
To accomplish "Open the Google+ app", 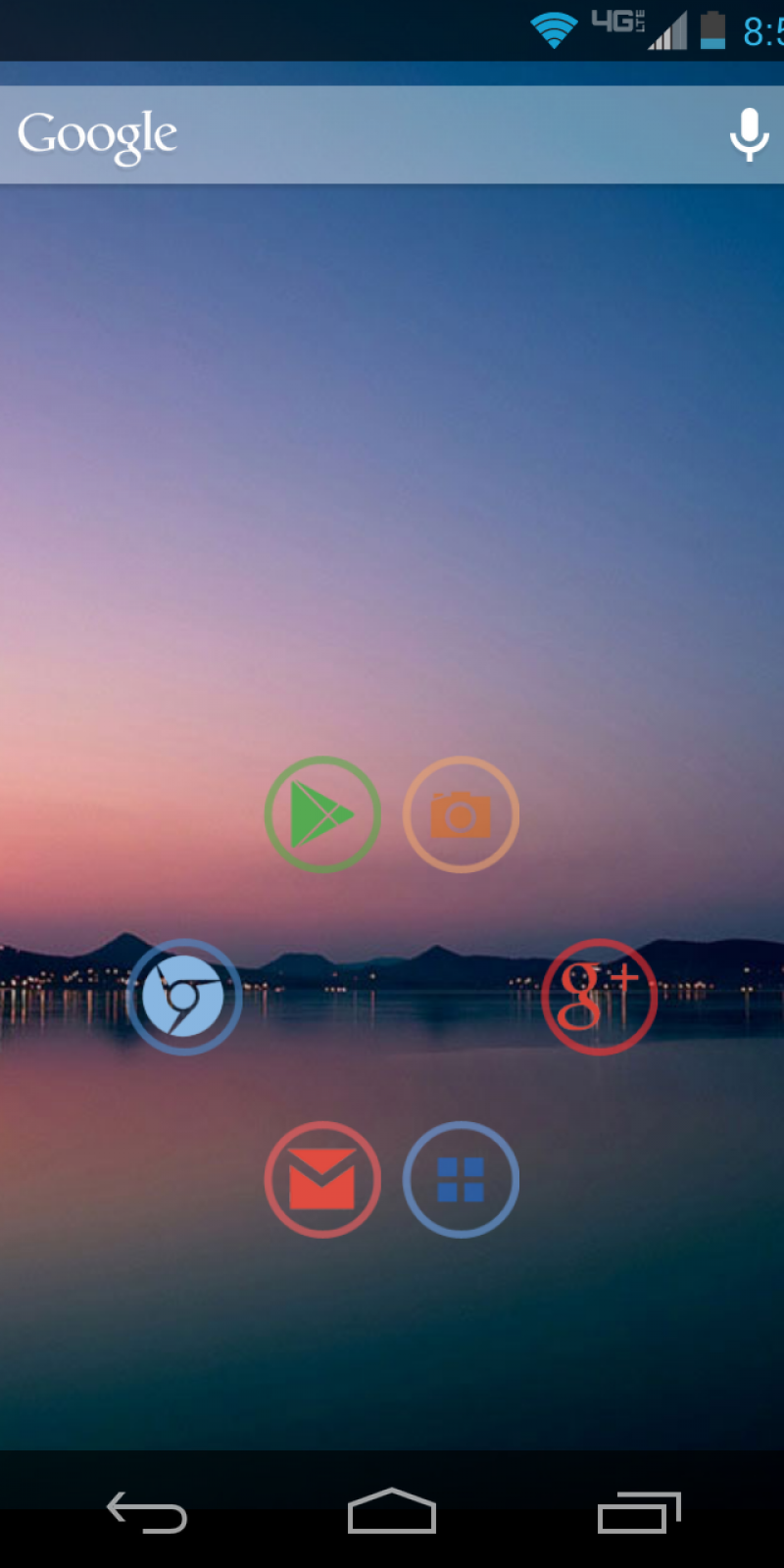I will point(599,997).
